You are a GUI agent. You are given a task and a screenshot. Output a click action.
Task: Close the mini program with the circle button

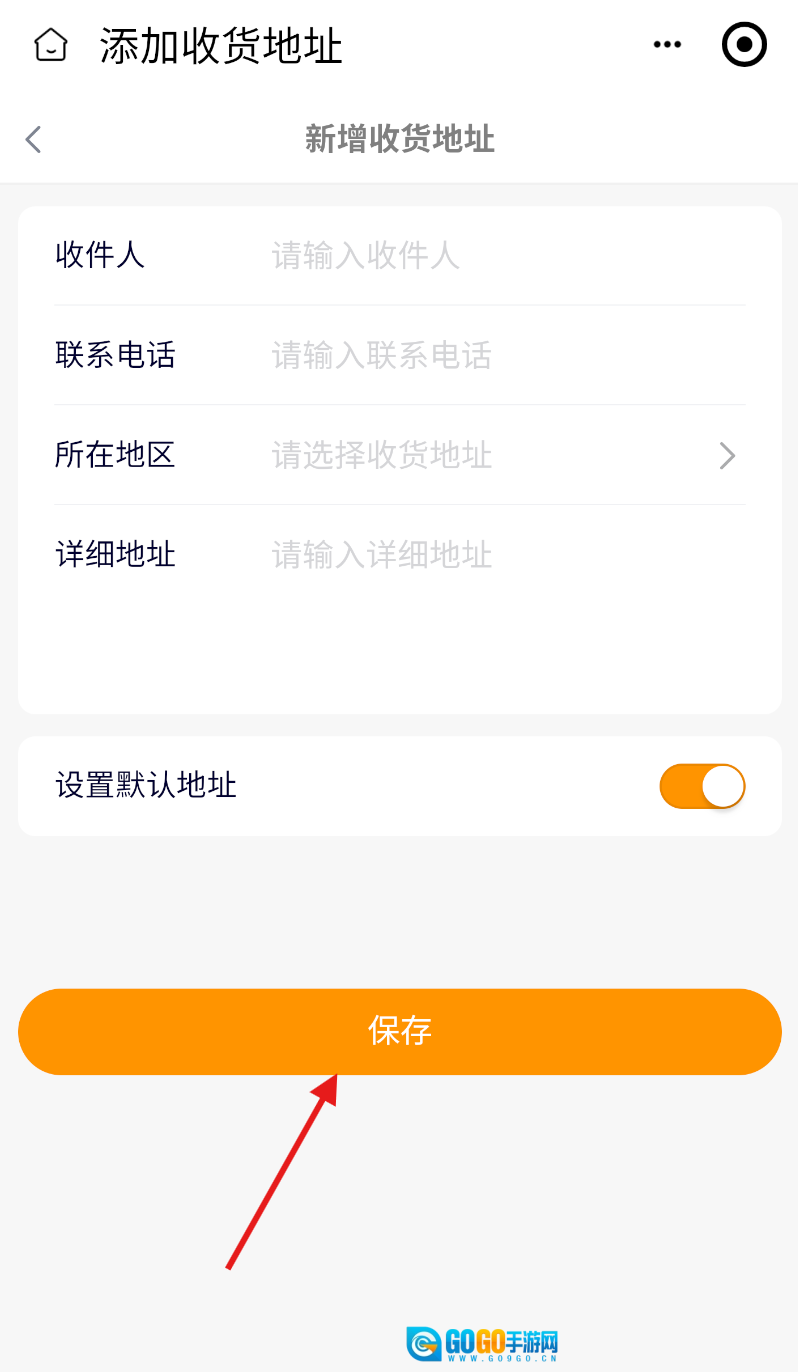click(x=744, y=45)
